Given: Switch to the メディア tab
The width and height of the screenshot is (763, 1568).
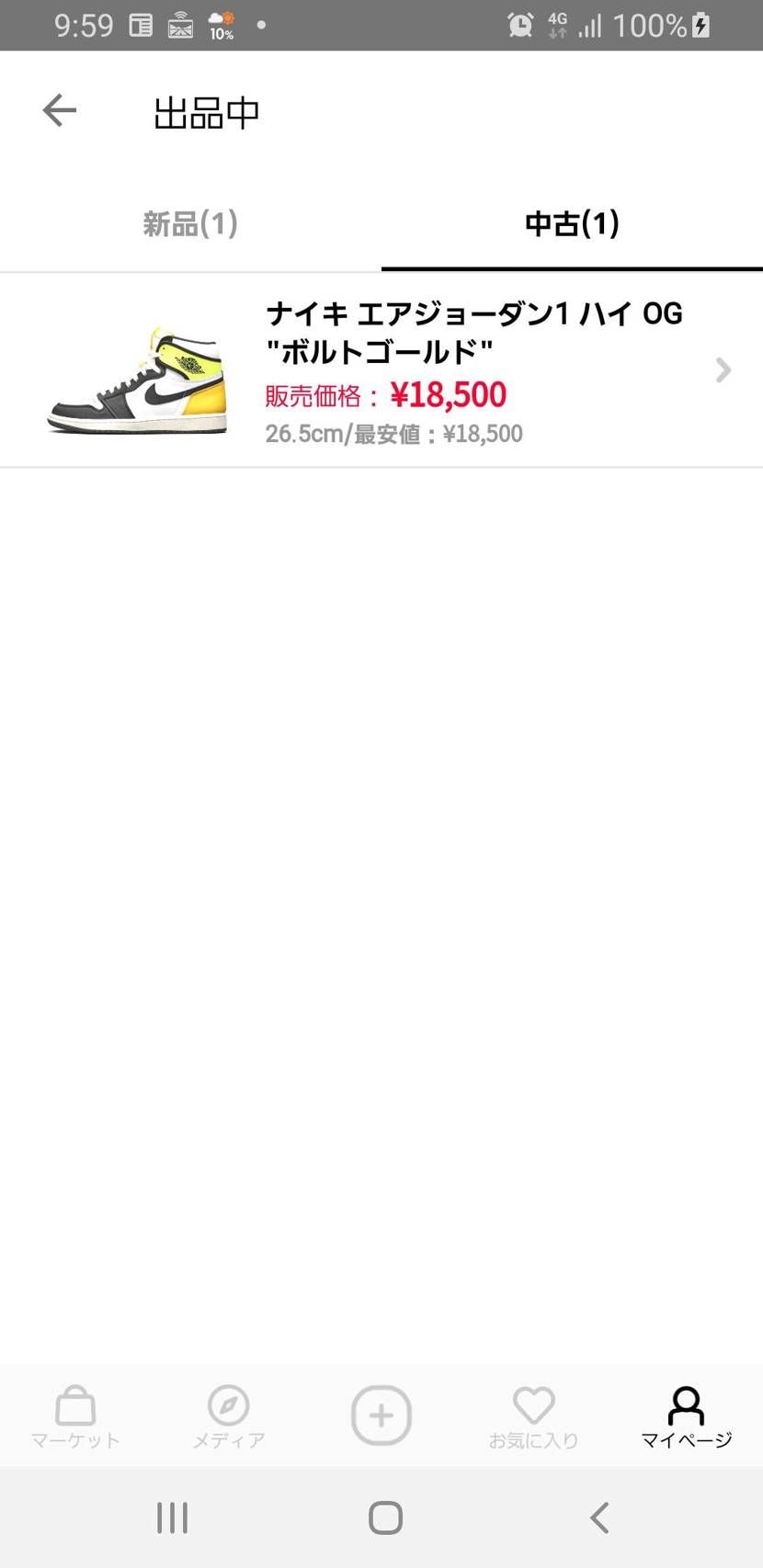Looking at the screenshot, I should [x=229, y=1416].
